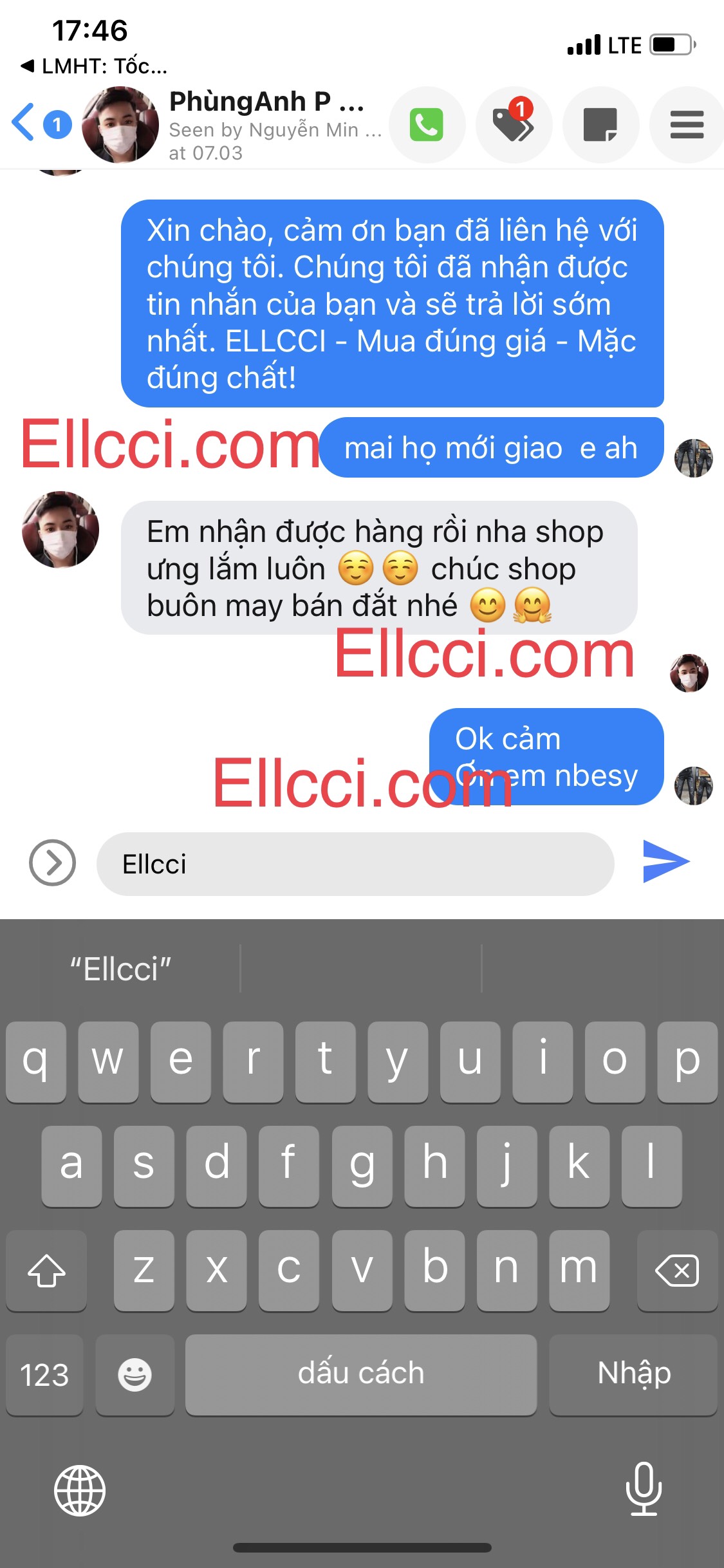
Task: Return to LMHT: Tốc... app
Action: (94, 66)
